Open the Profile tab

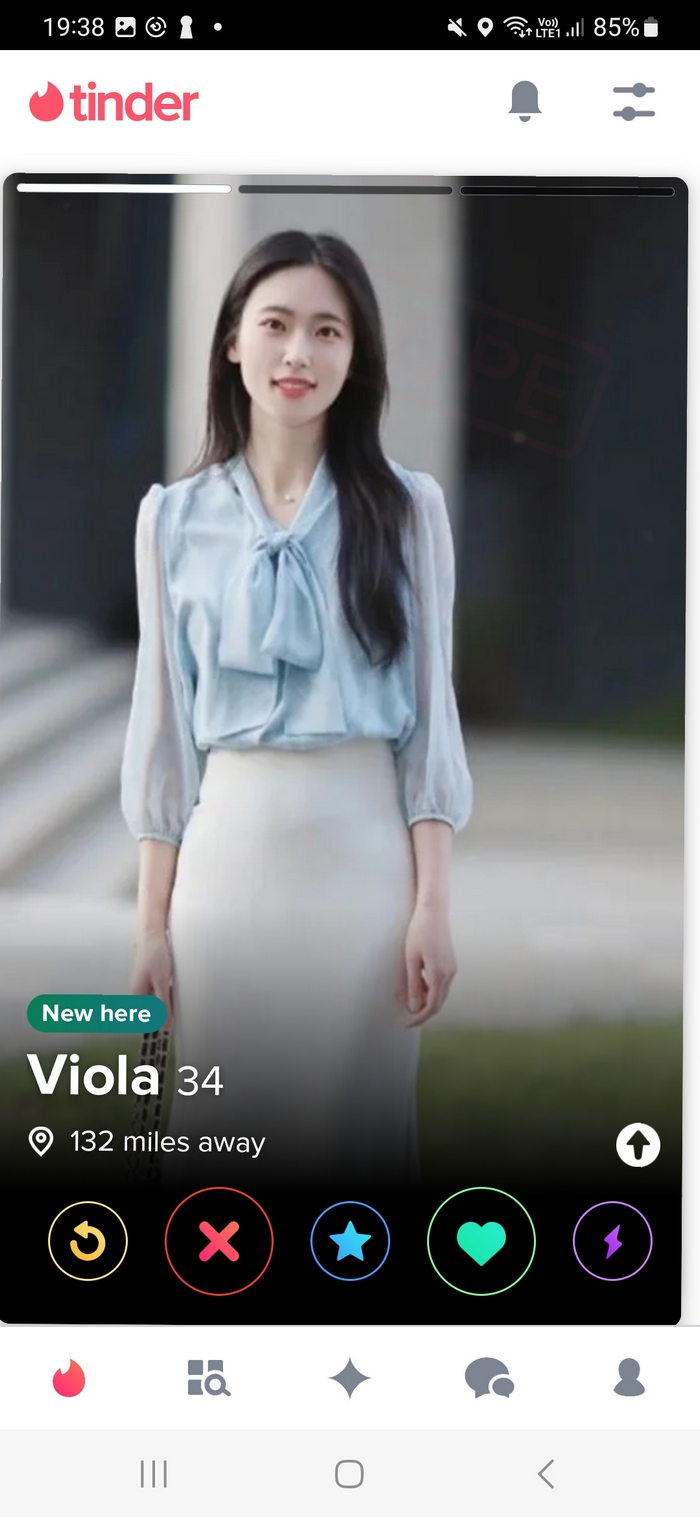[629, 1378]
